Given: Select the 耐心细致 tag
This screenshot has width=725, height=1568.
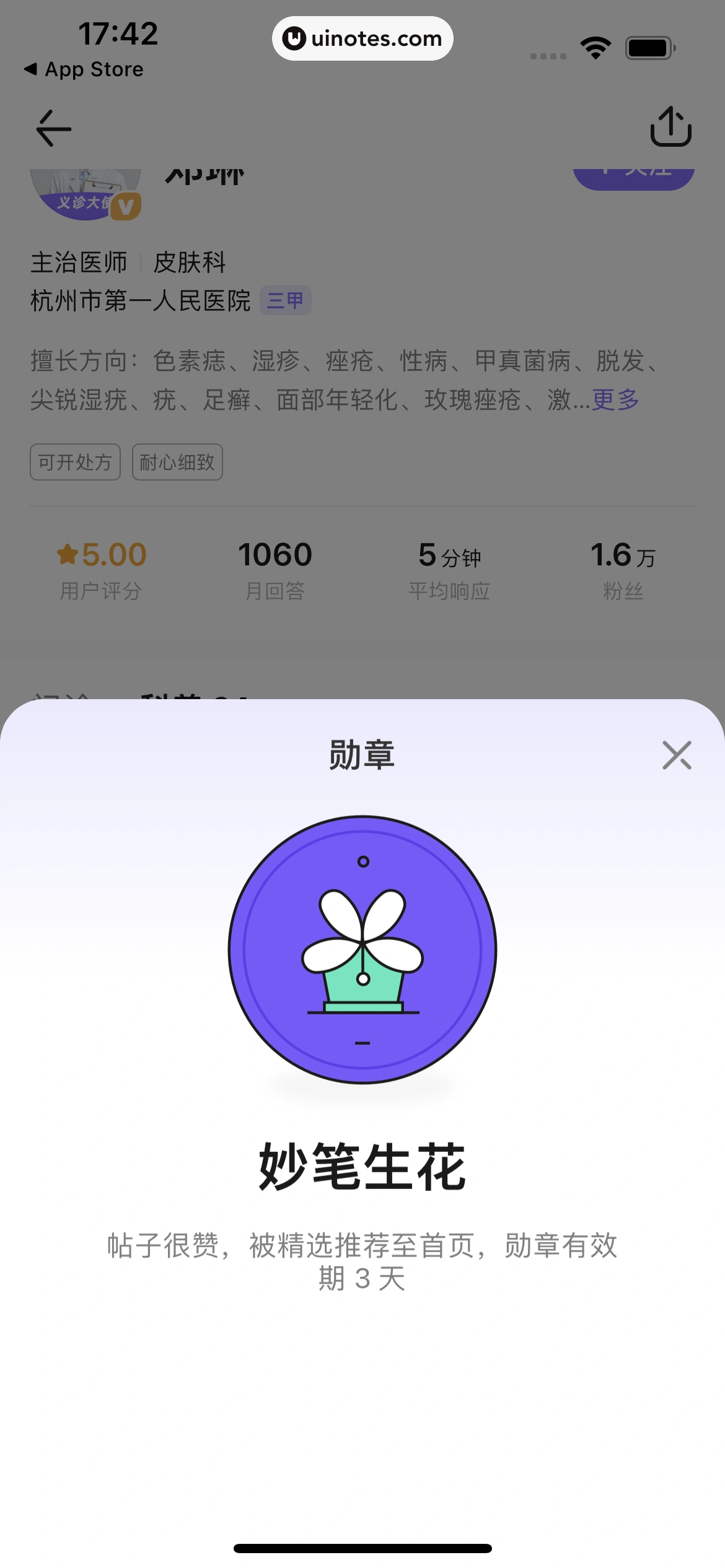Looking at the screenshot, I should coord(177,461).
